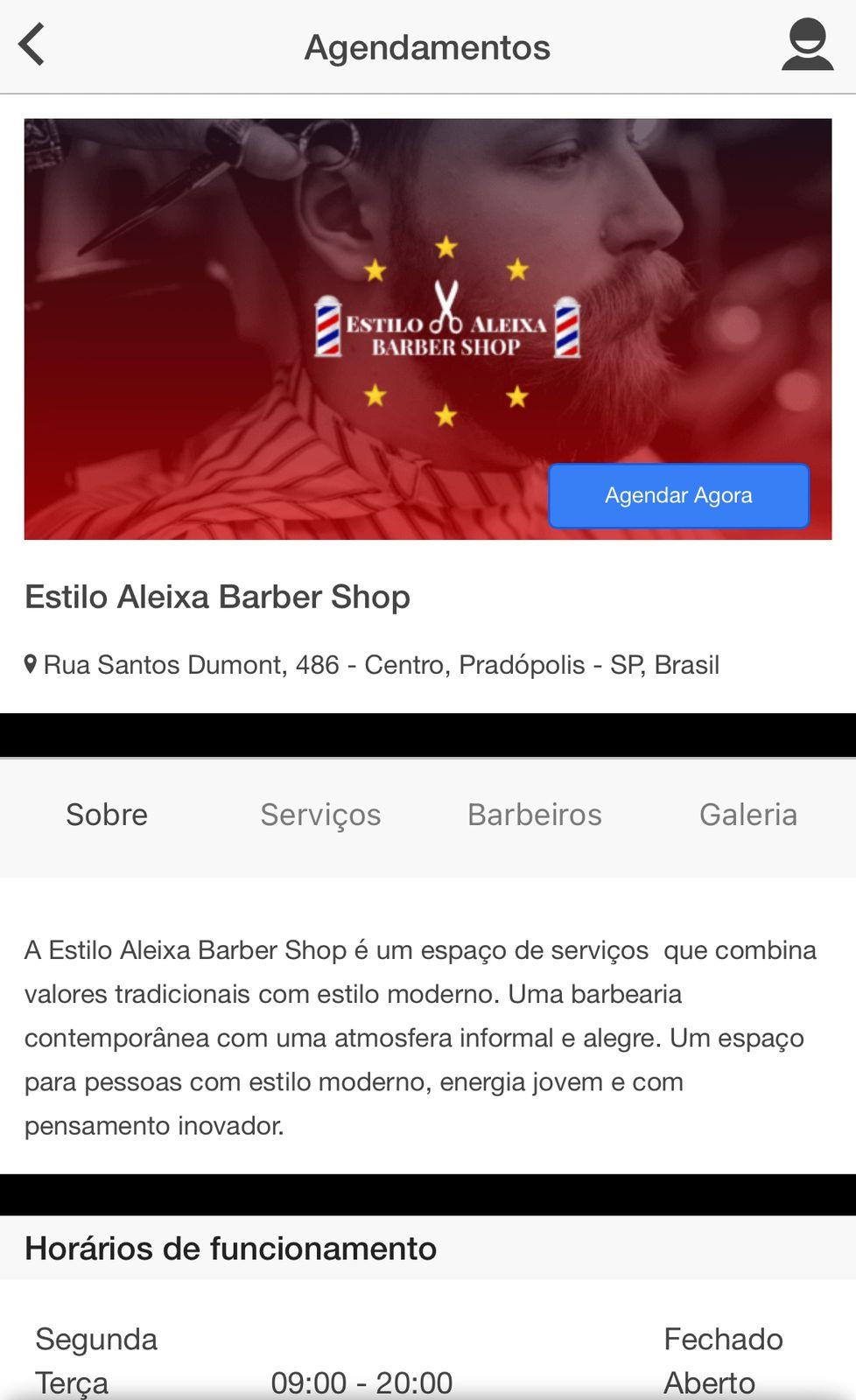The image size is (856, 1400).
Task: Select the Sobre tab
Action: (x=107, y=815)
